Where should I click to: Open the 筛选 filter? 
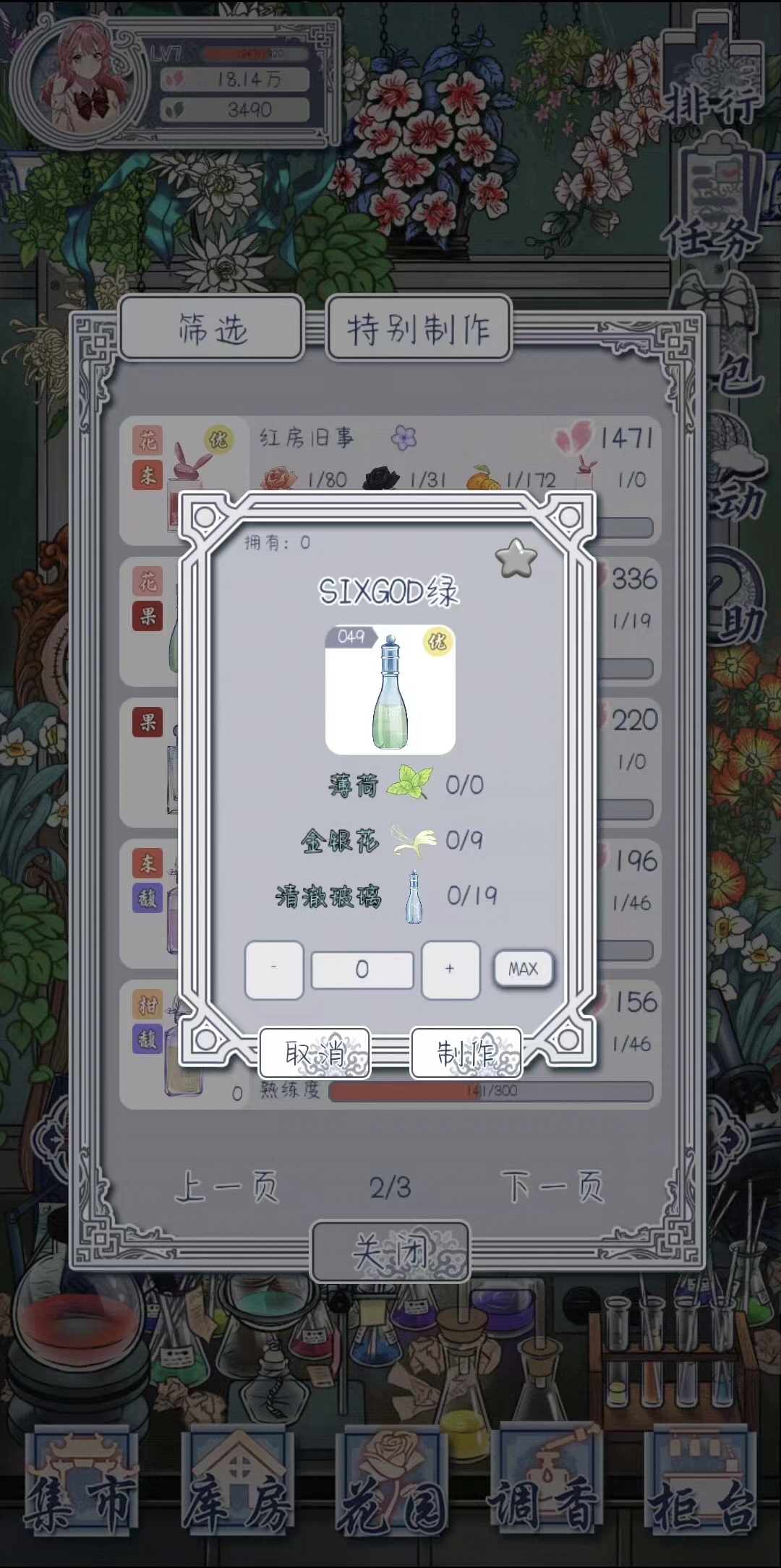[212, 328]
